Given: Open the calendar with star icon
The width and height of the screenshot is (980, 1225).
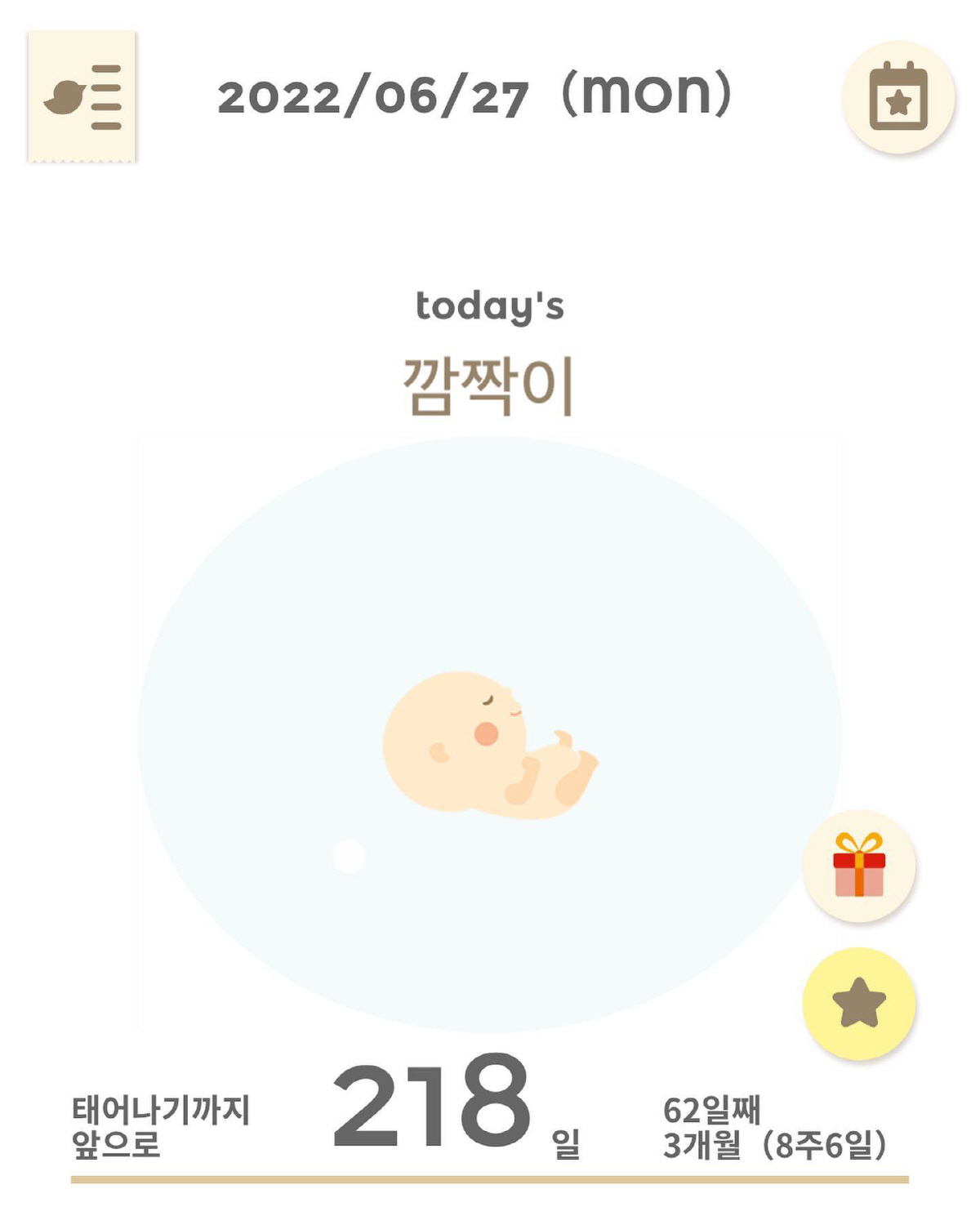Looking at the screenshot, I should click(898, 97).
